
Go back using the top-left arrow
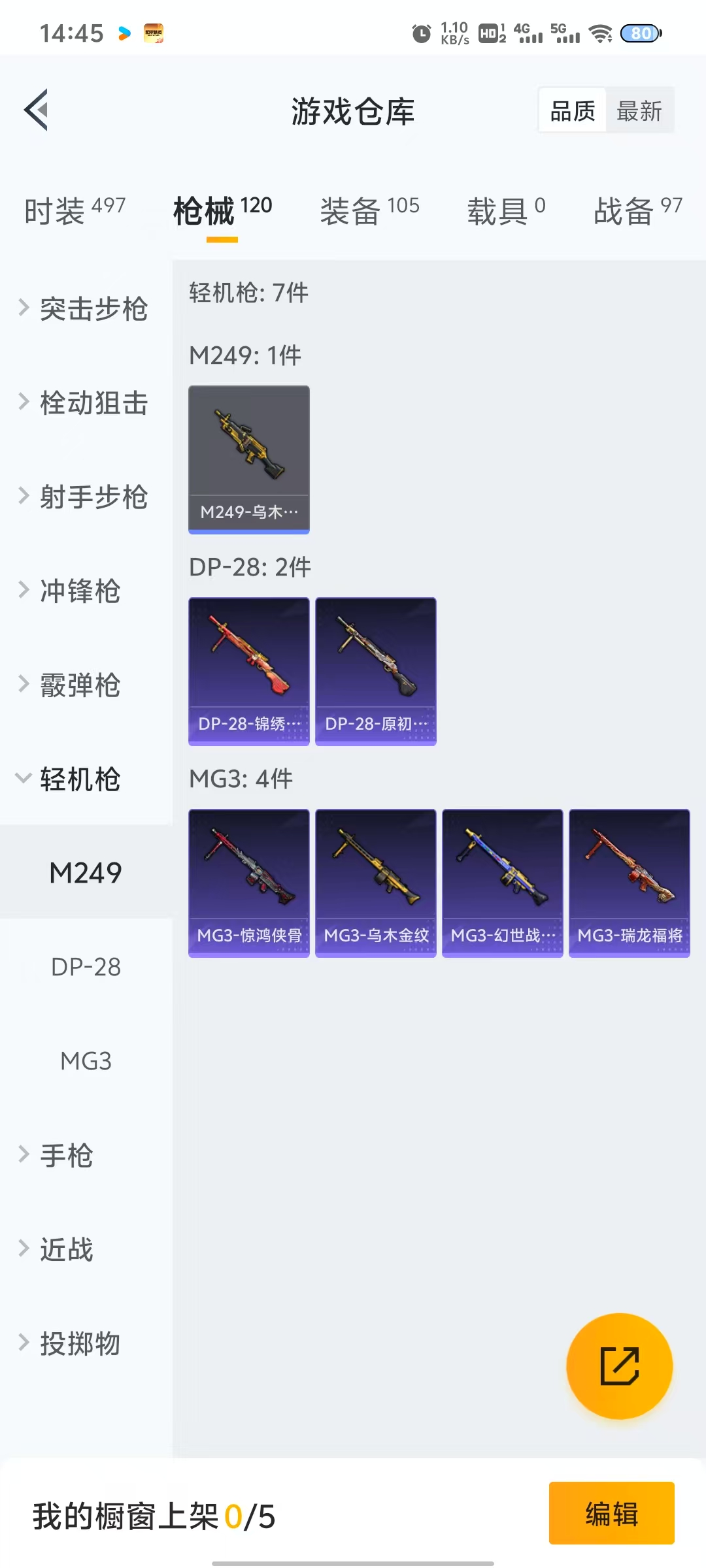(x=37, y=110)
